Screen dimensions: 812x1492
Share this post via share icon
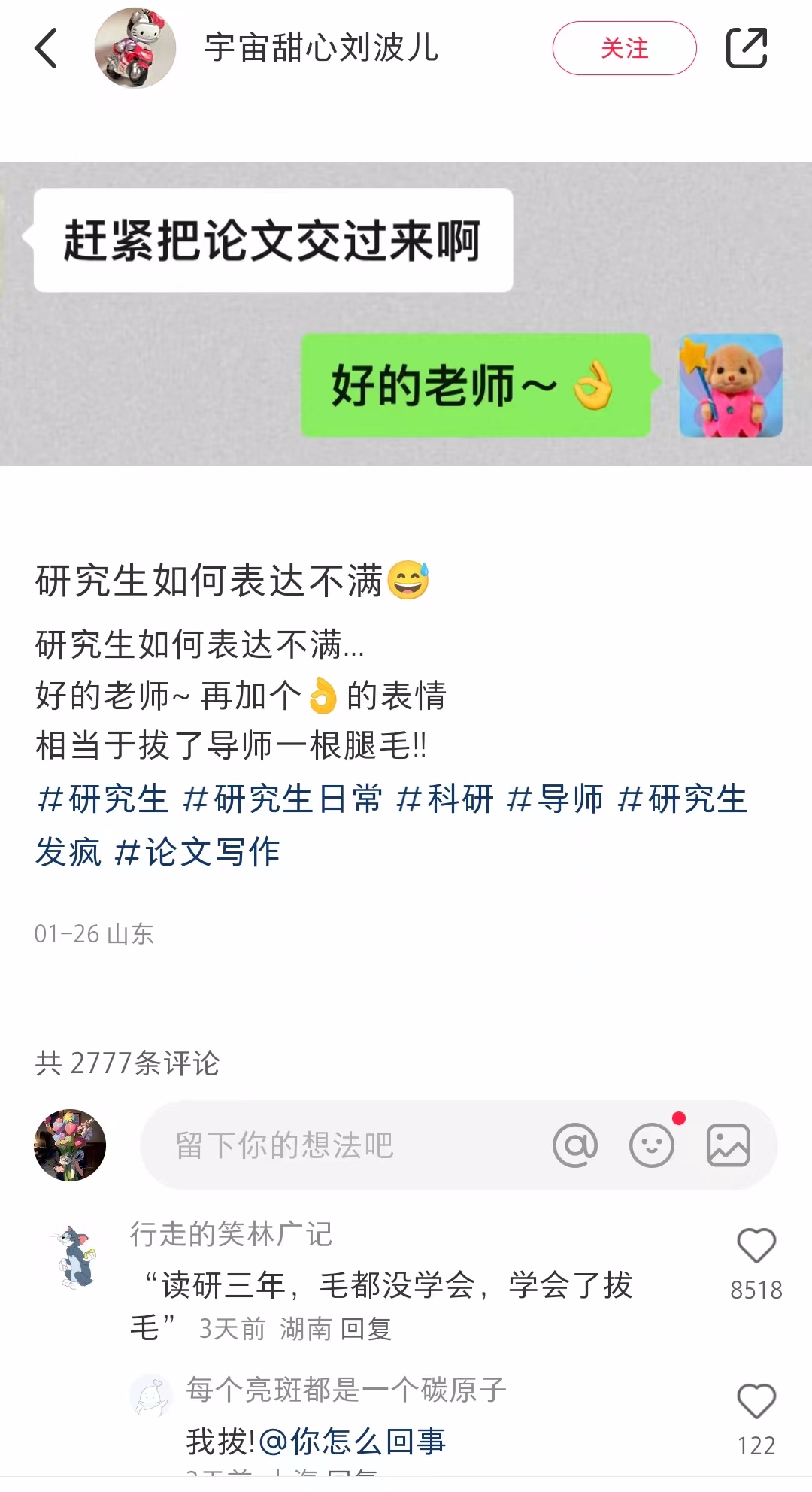click(x=746, y=49)
